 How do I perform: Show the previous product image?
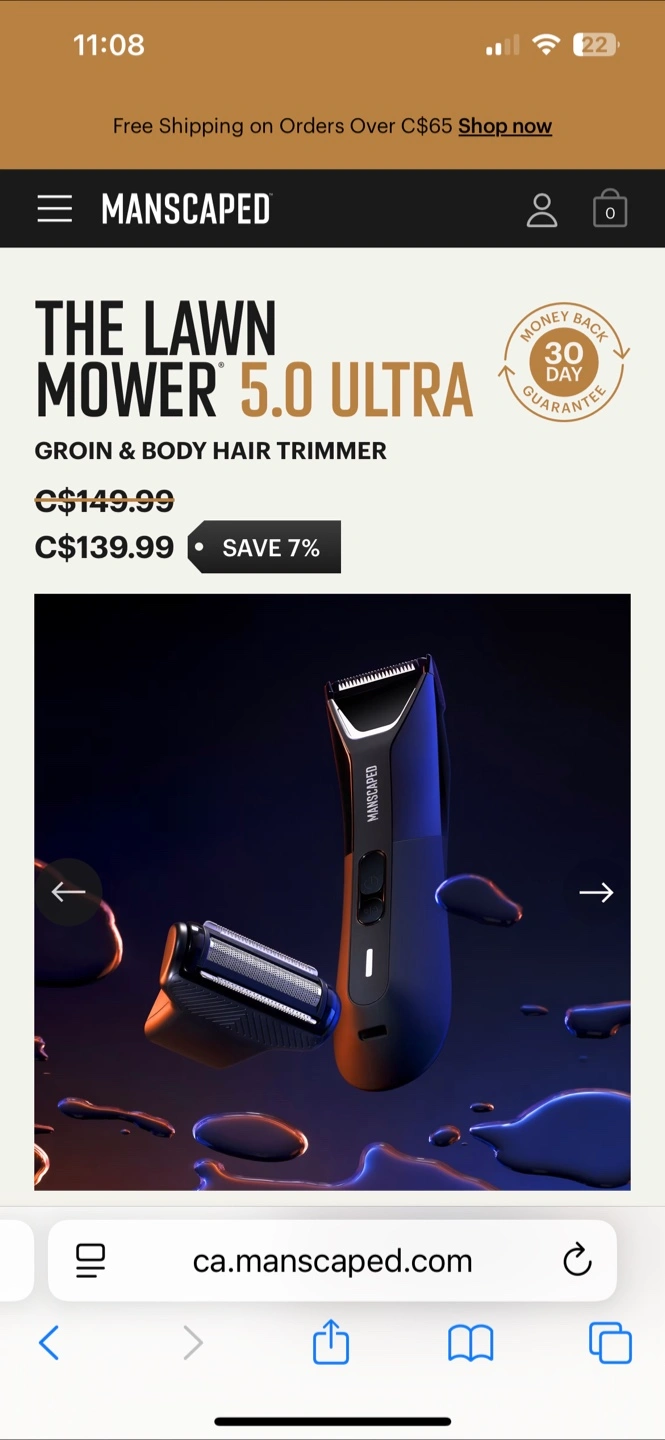(x=68, y=892)
